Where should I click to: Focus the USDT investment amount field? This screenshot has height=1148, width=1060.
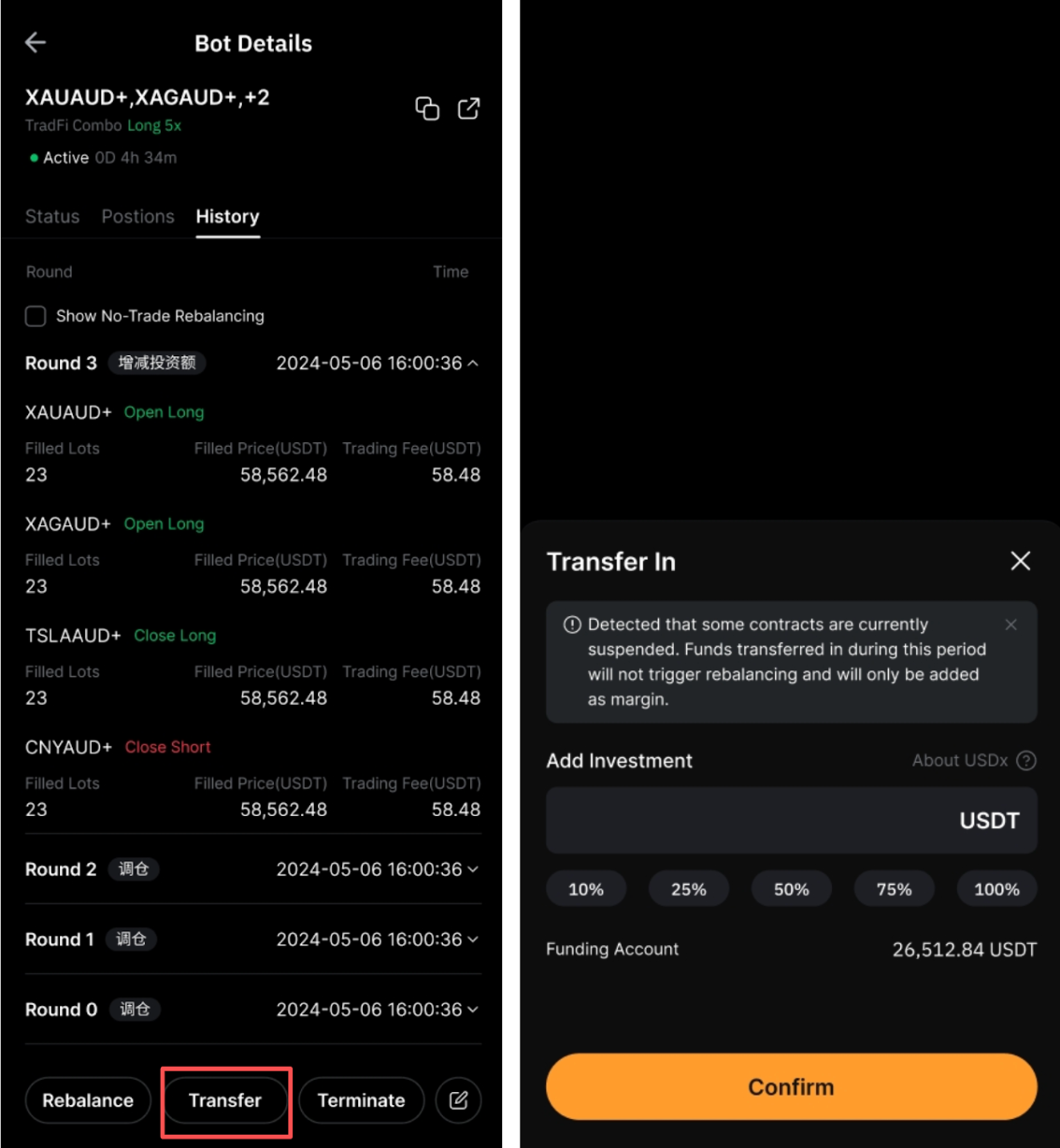coord(748,821)
